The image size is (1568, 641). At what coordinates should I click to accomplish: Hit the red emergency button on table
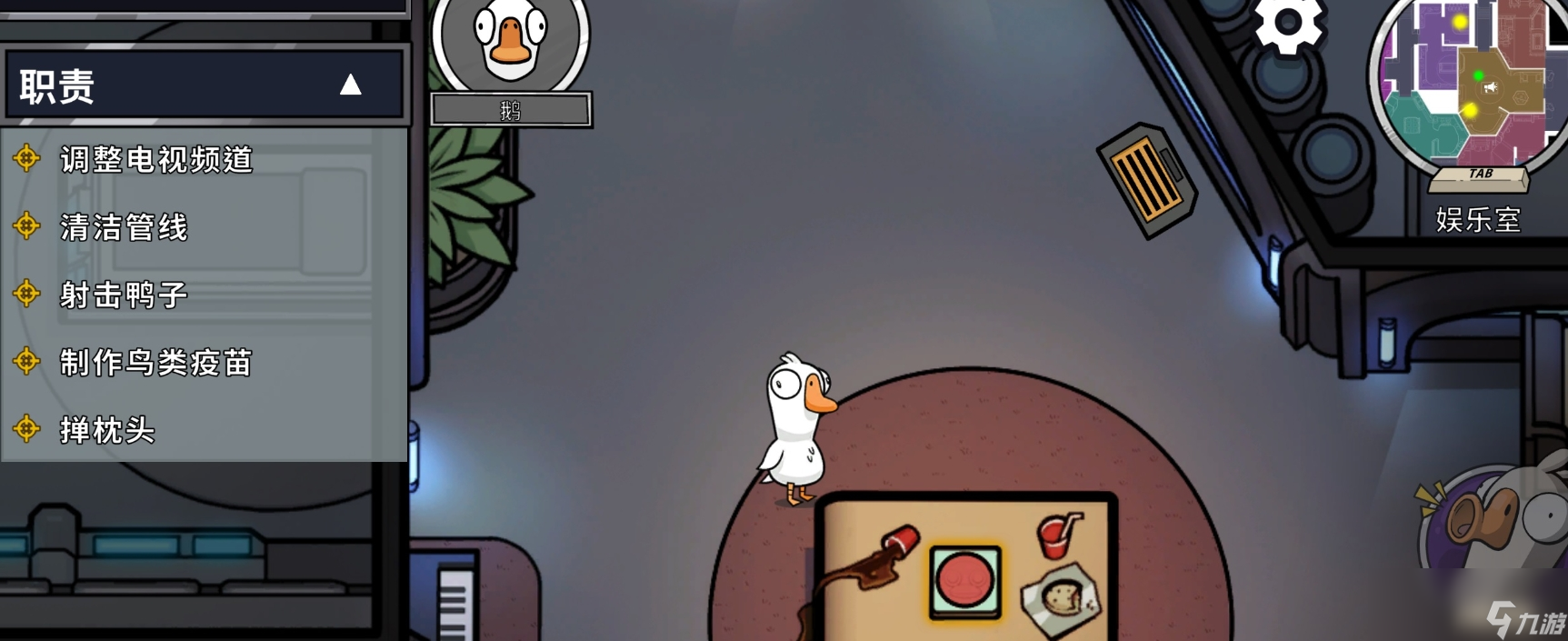click(x=965, y=582)
